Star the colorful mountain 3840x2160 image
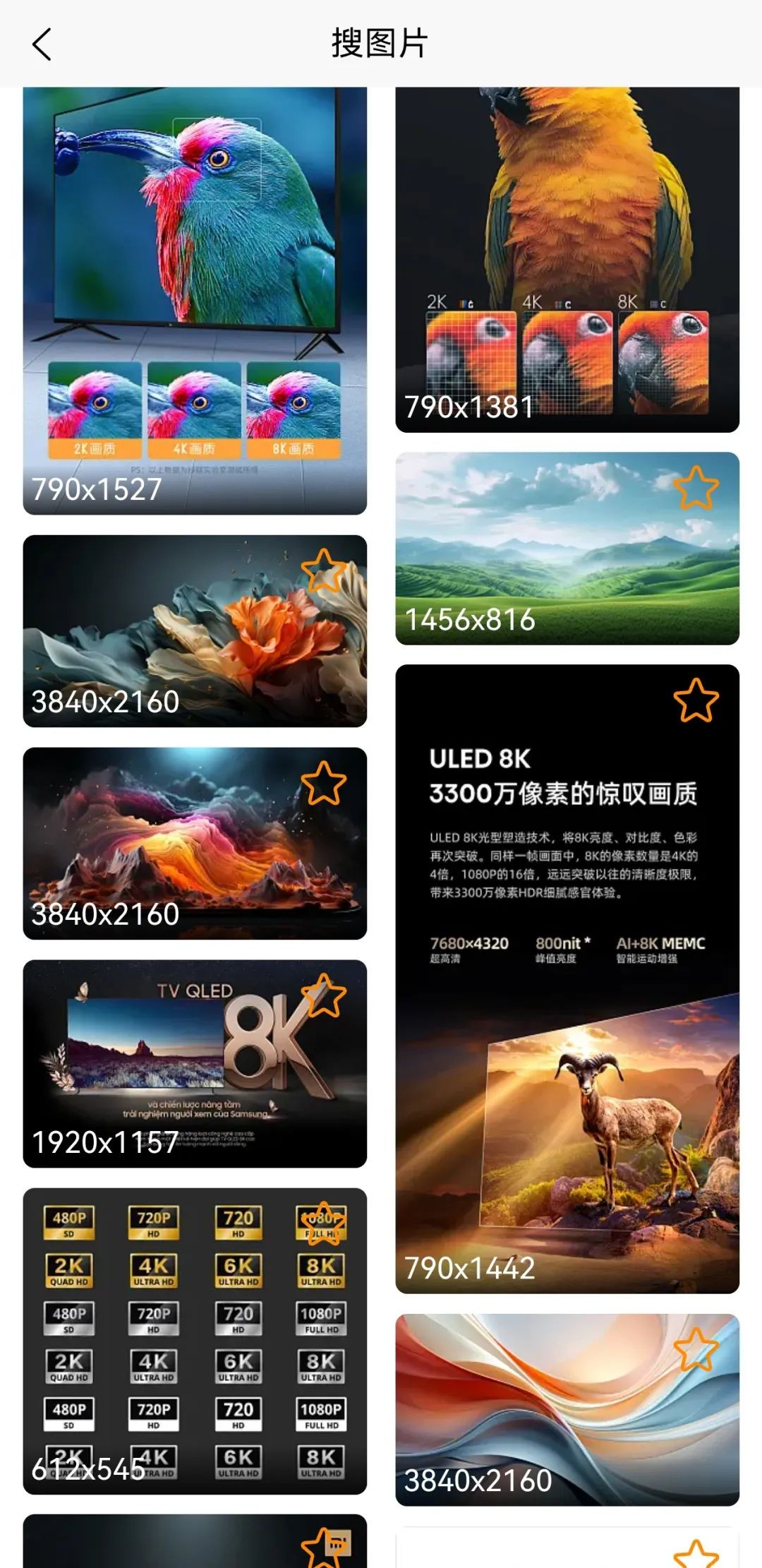 [x=324, y=781]
